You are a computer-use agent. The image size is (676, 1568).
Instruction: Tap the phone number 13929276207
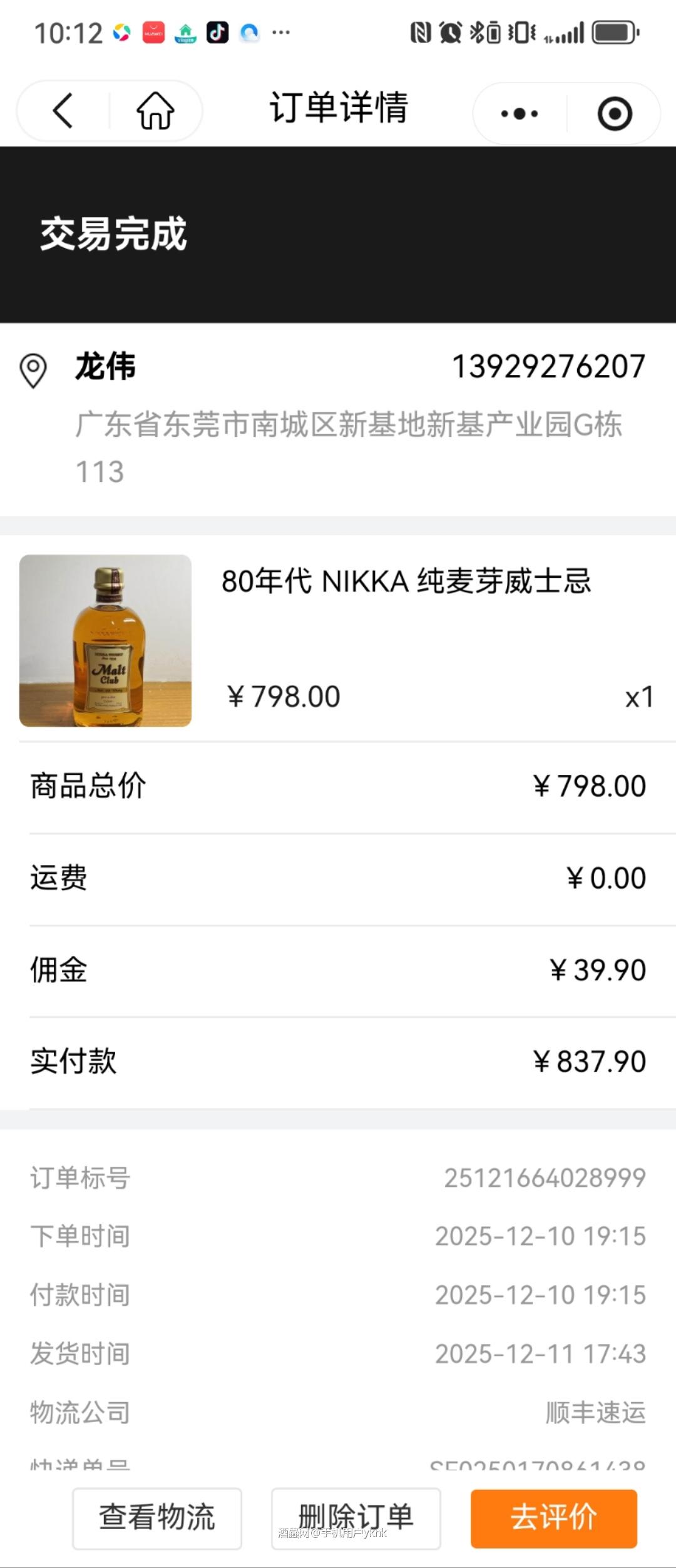coord(548,367)
